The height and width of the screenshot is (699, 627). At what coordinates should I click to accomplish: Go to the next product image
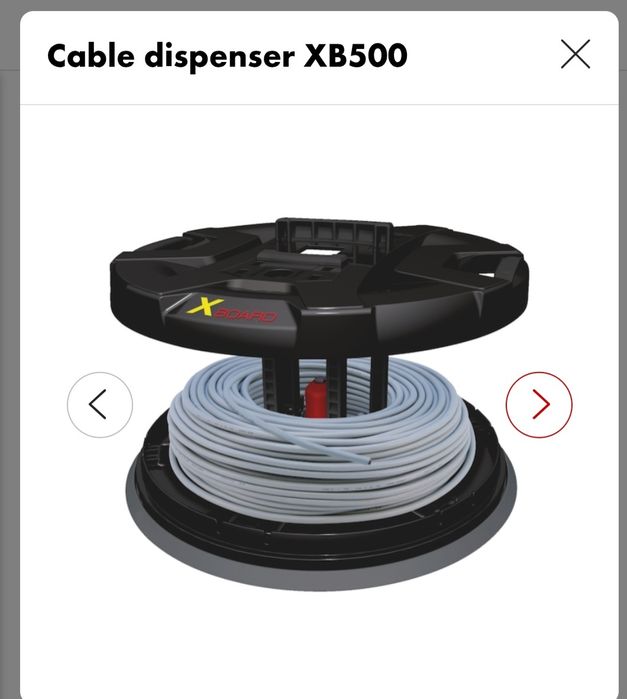539,404
